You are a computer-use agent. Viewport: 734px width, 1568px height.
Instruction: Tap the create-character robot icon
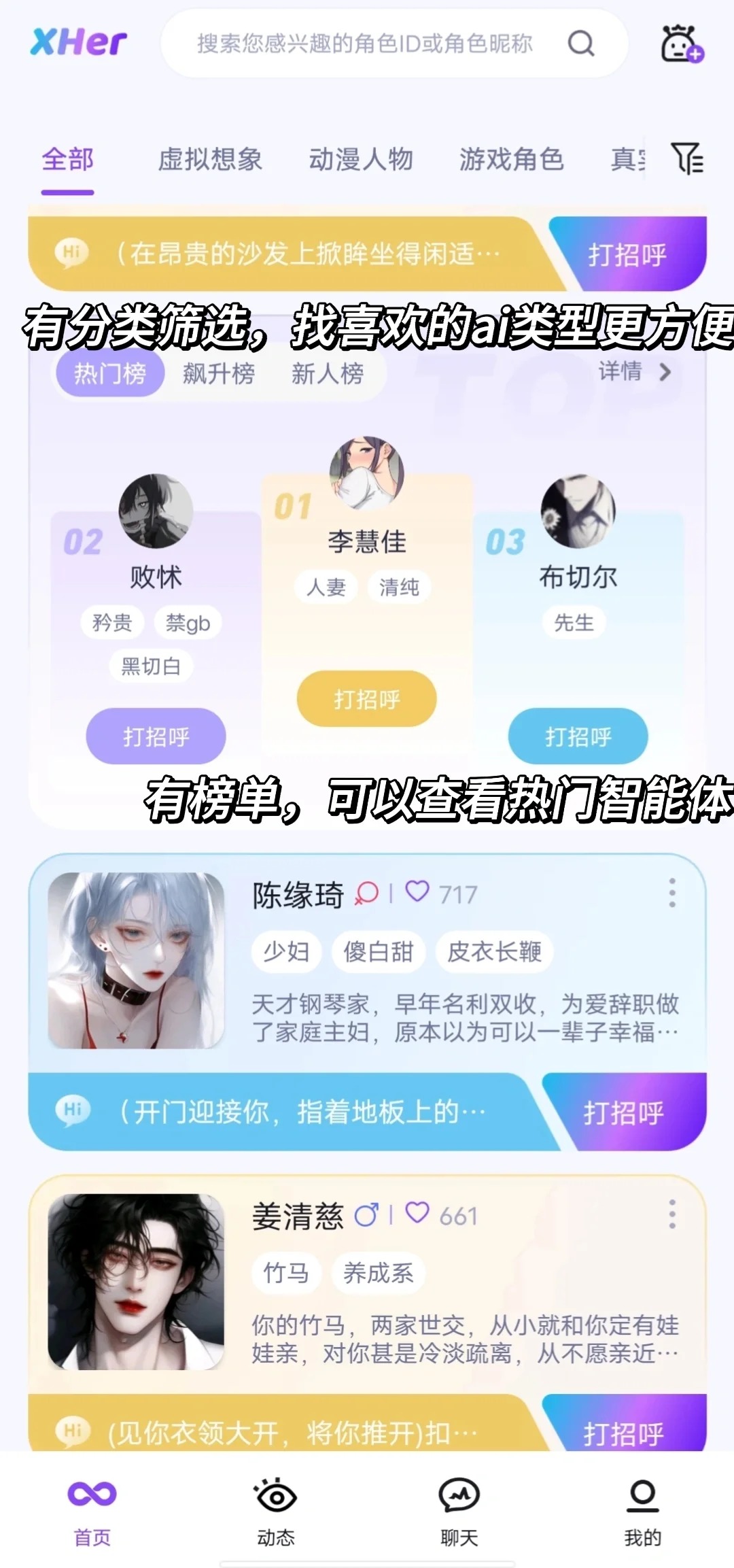[x=680, y=44]
